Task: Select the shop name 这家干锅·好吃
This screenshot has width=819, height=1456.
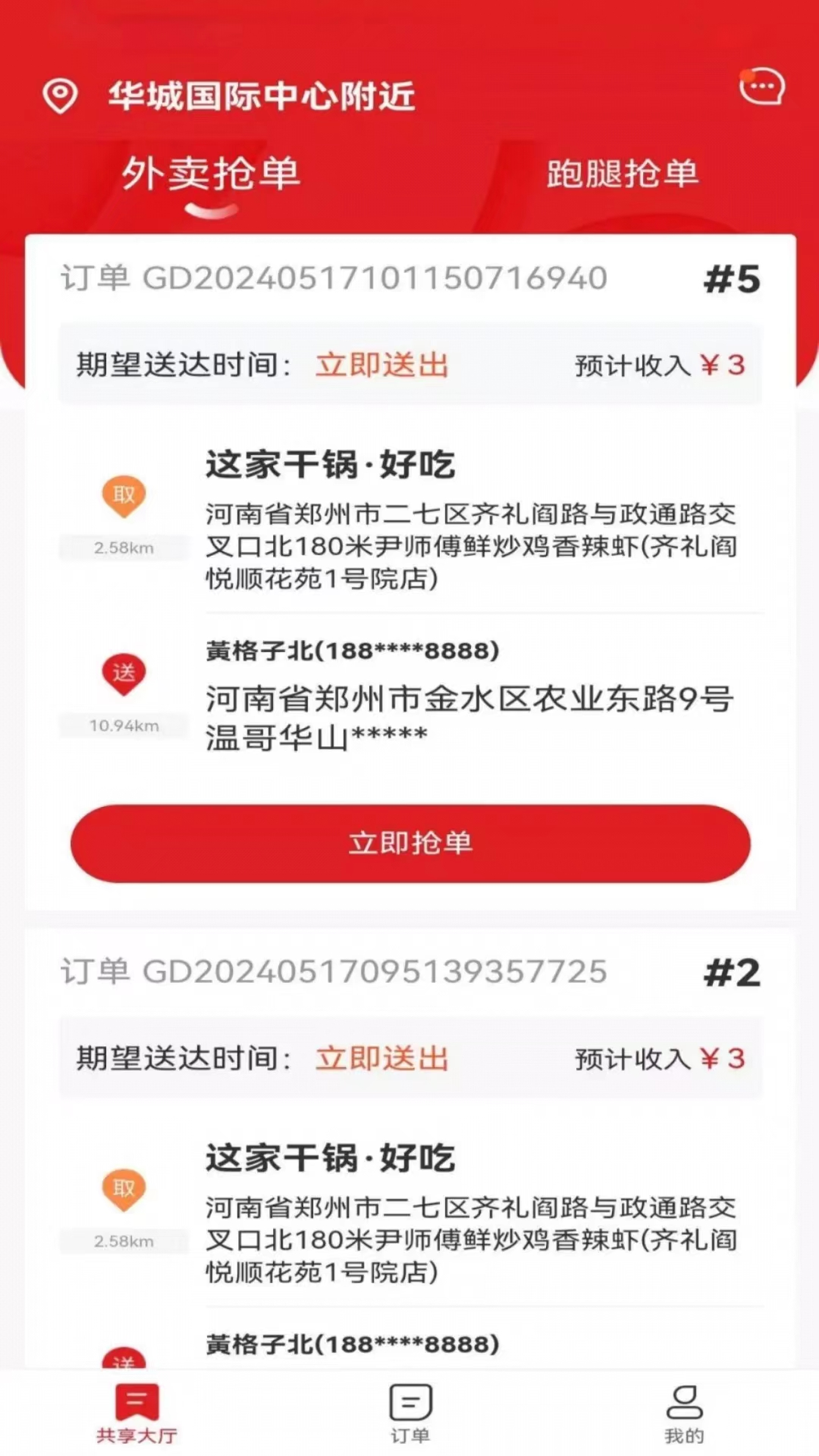Action: click(331, 466)
